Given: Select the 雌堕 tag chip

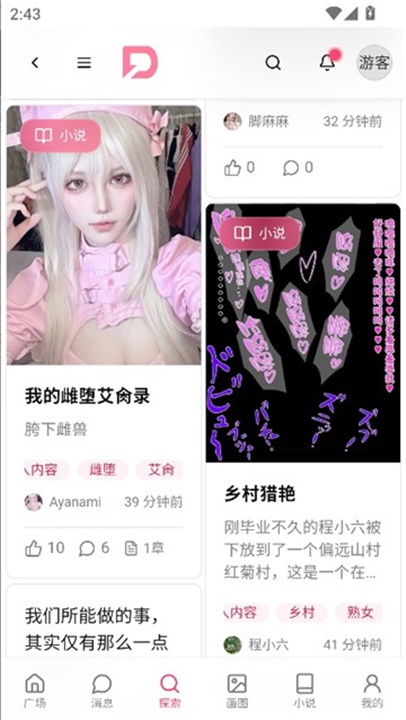Looking at the screenshot, I should pos(102,470).
